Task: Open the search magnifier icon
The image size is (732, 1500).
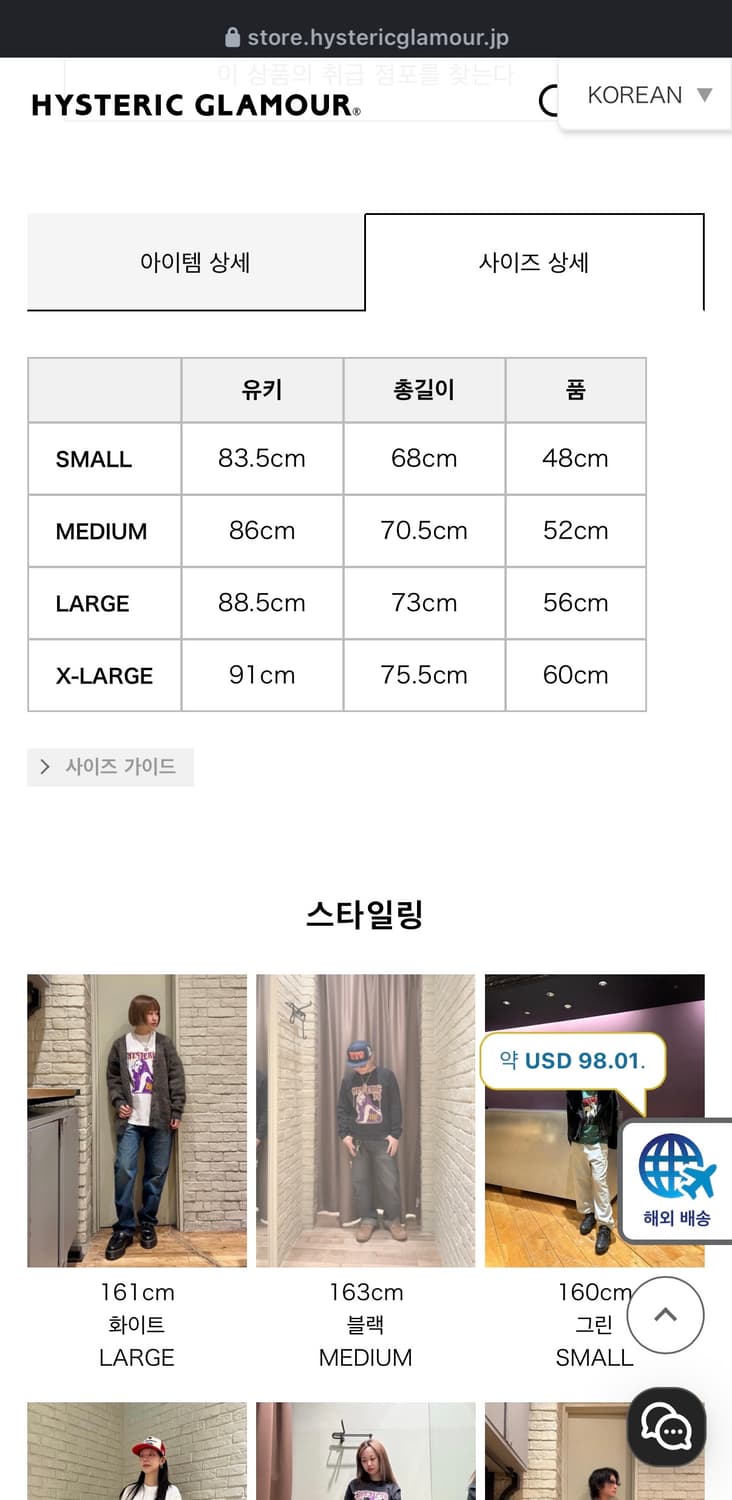Action: (551, 102)
